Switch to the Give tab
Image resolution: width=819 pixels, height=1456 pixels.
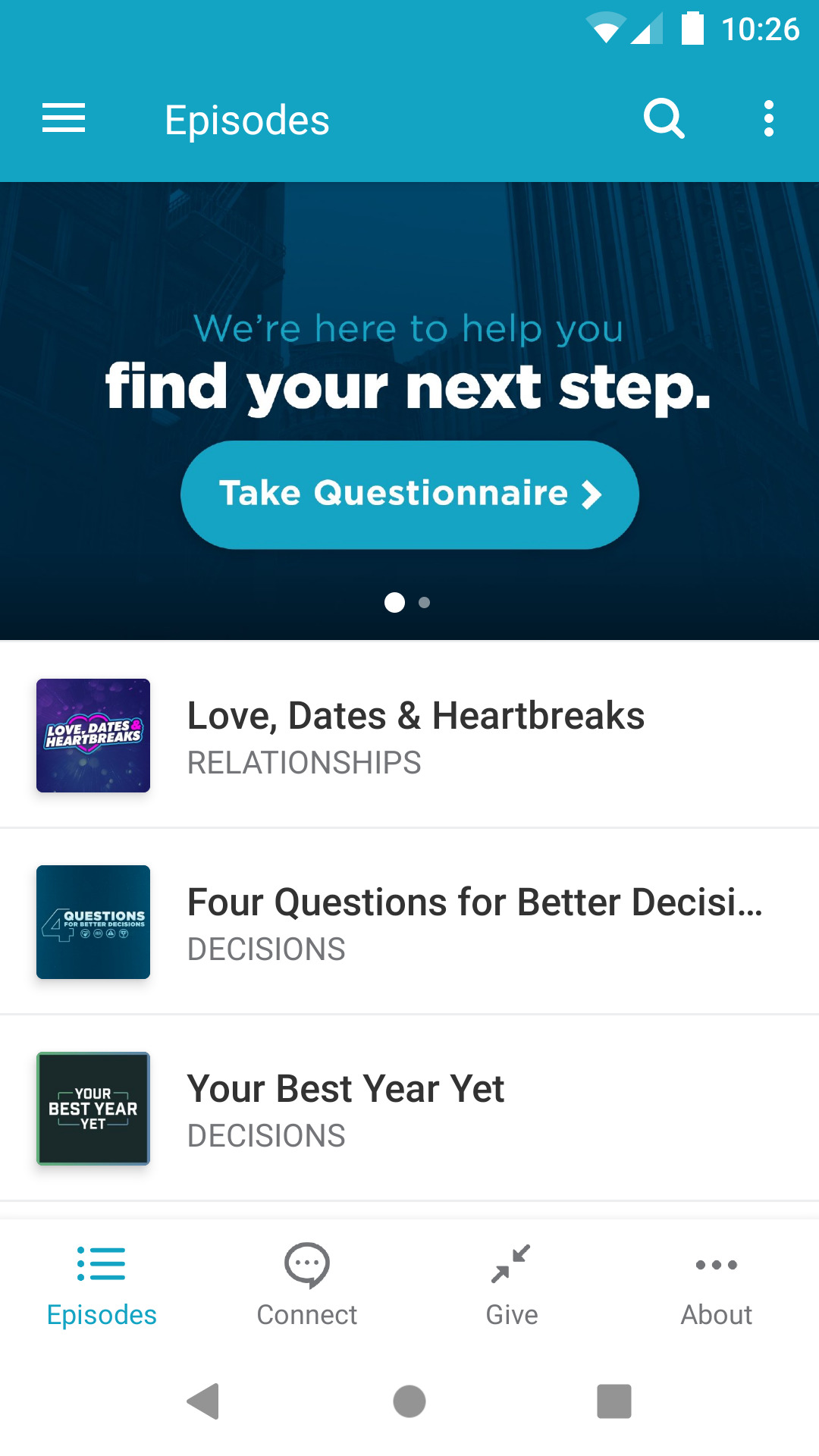[512, 1285]
